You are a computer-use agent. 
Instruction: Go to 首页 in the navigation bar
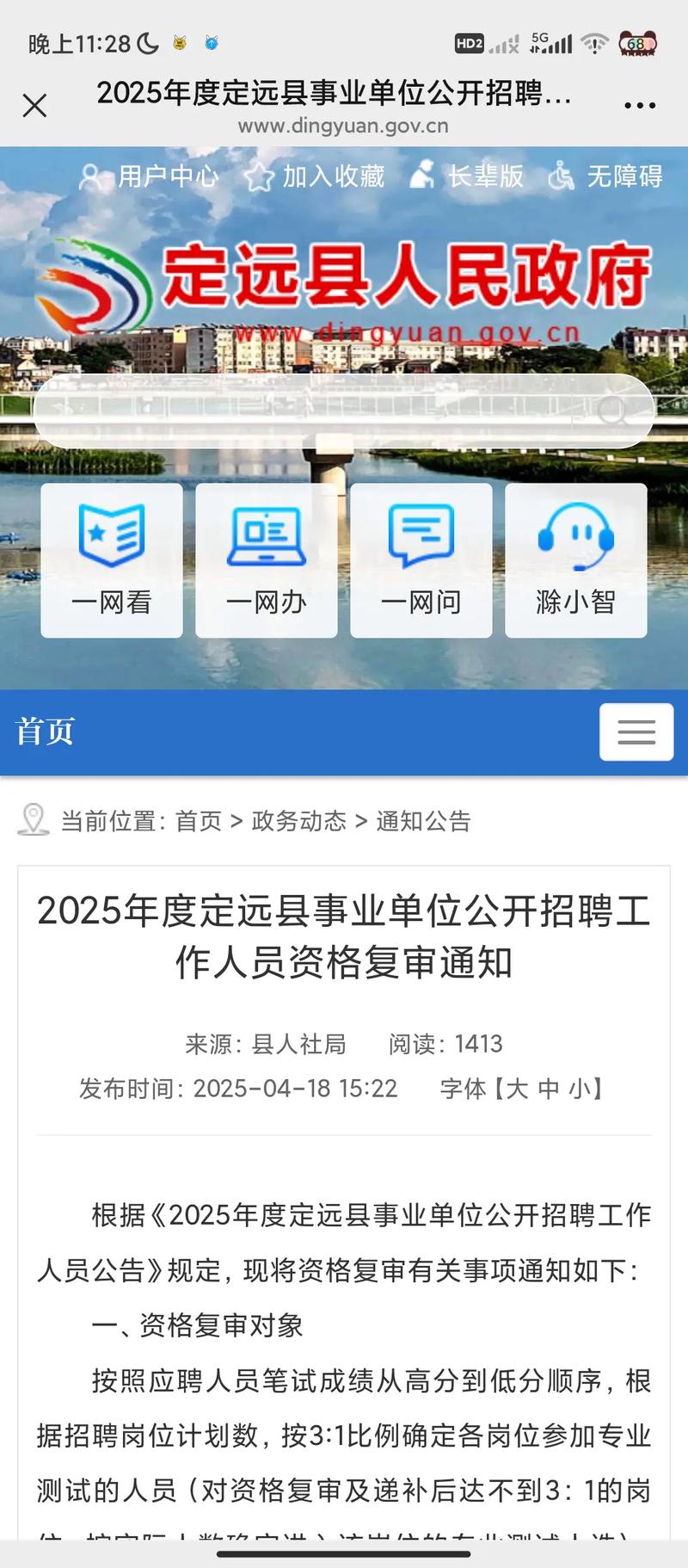[45, 732]
